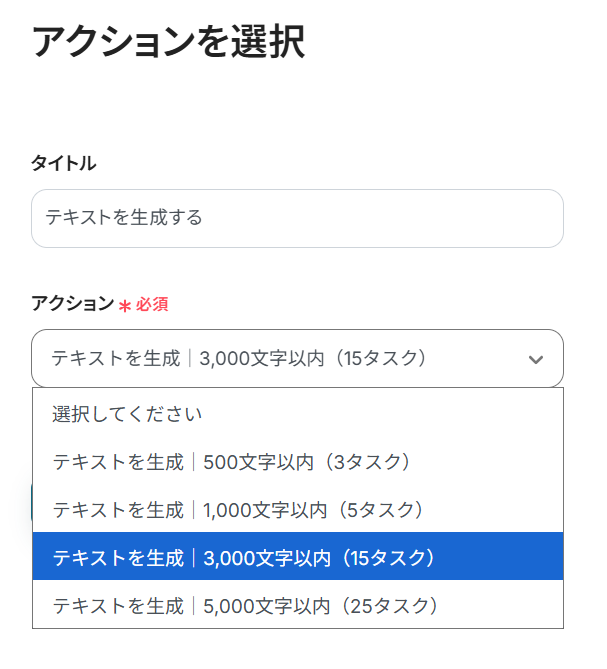Tap the タイトル text field
The image size is (607, 669).
click(297, 218)
